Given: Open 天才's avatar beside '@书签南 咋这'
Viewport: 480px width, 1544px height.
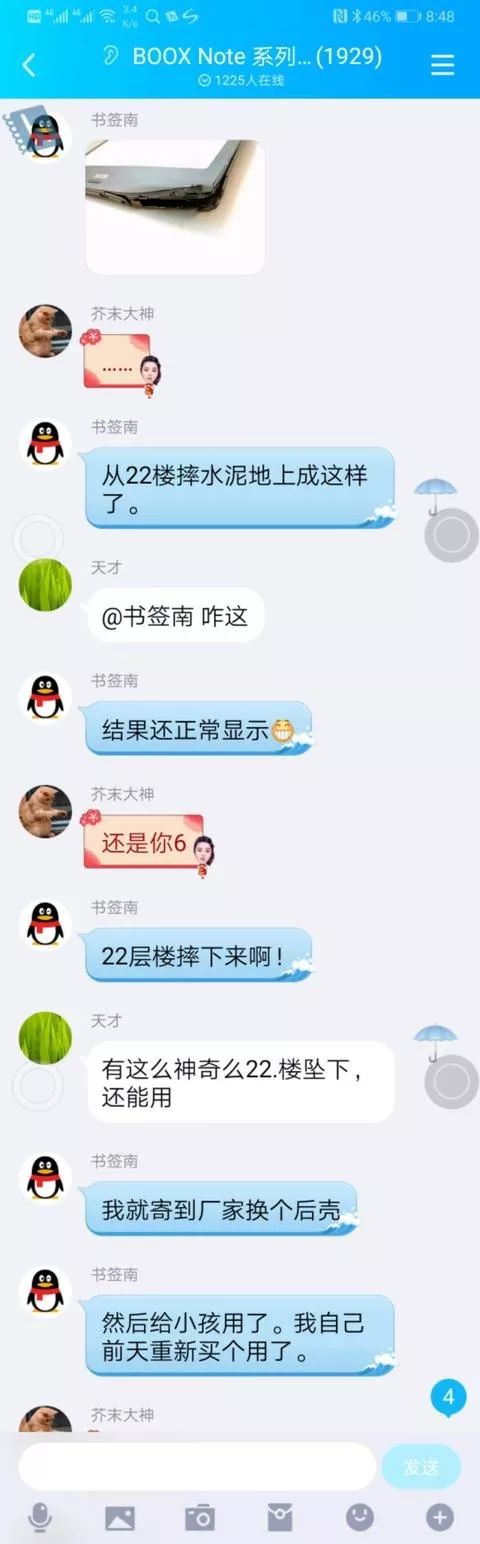Looking at the screenshot, I should click(45, 585).
